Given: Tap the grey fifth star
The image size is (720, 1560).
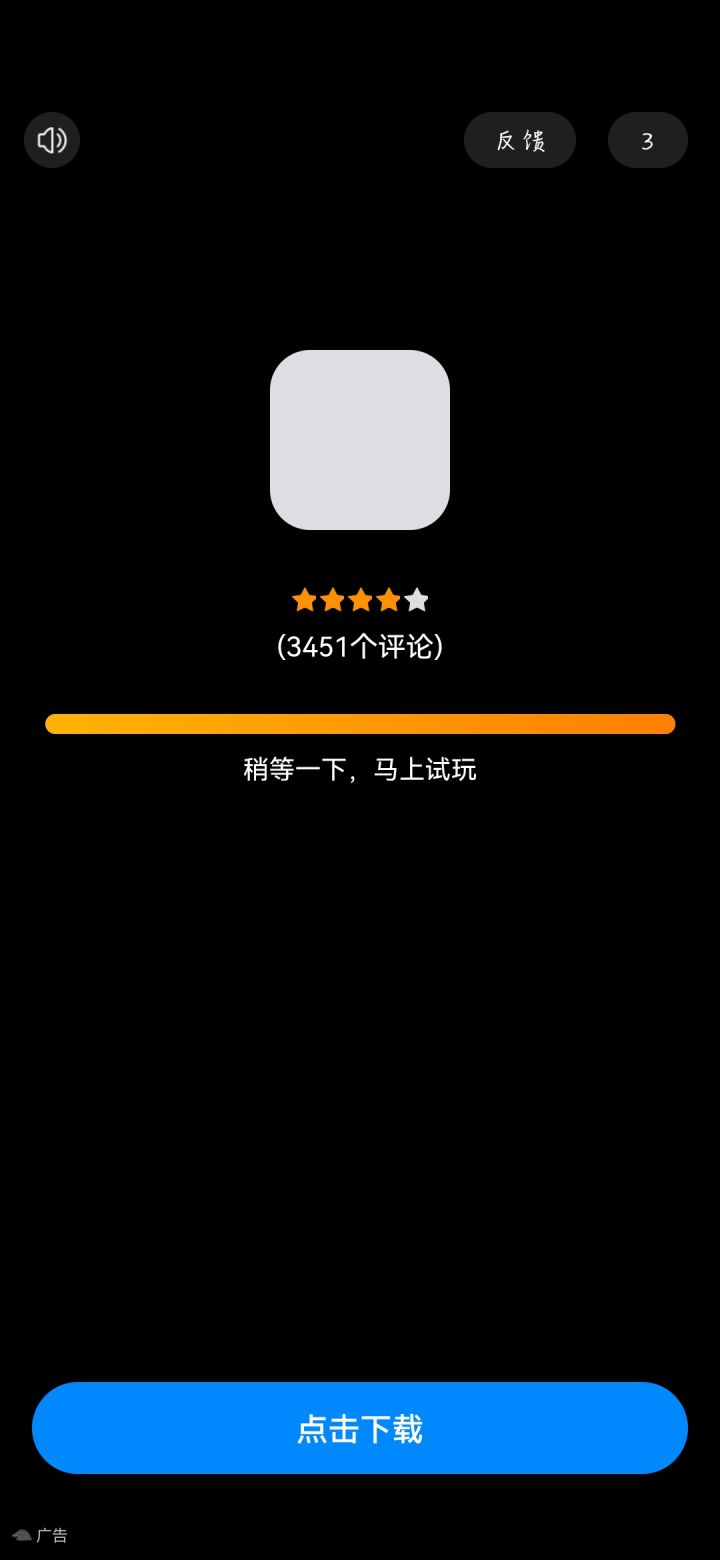Looking at the screenshot, I should tap(416, 599).
